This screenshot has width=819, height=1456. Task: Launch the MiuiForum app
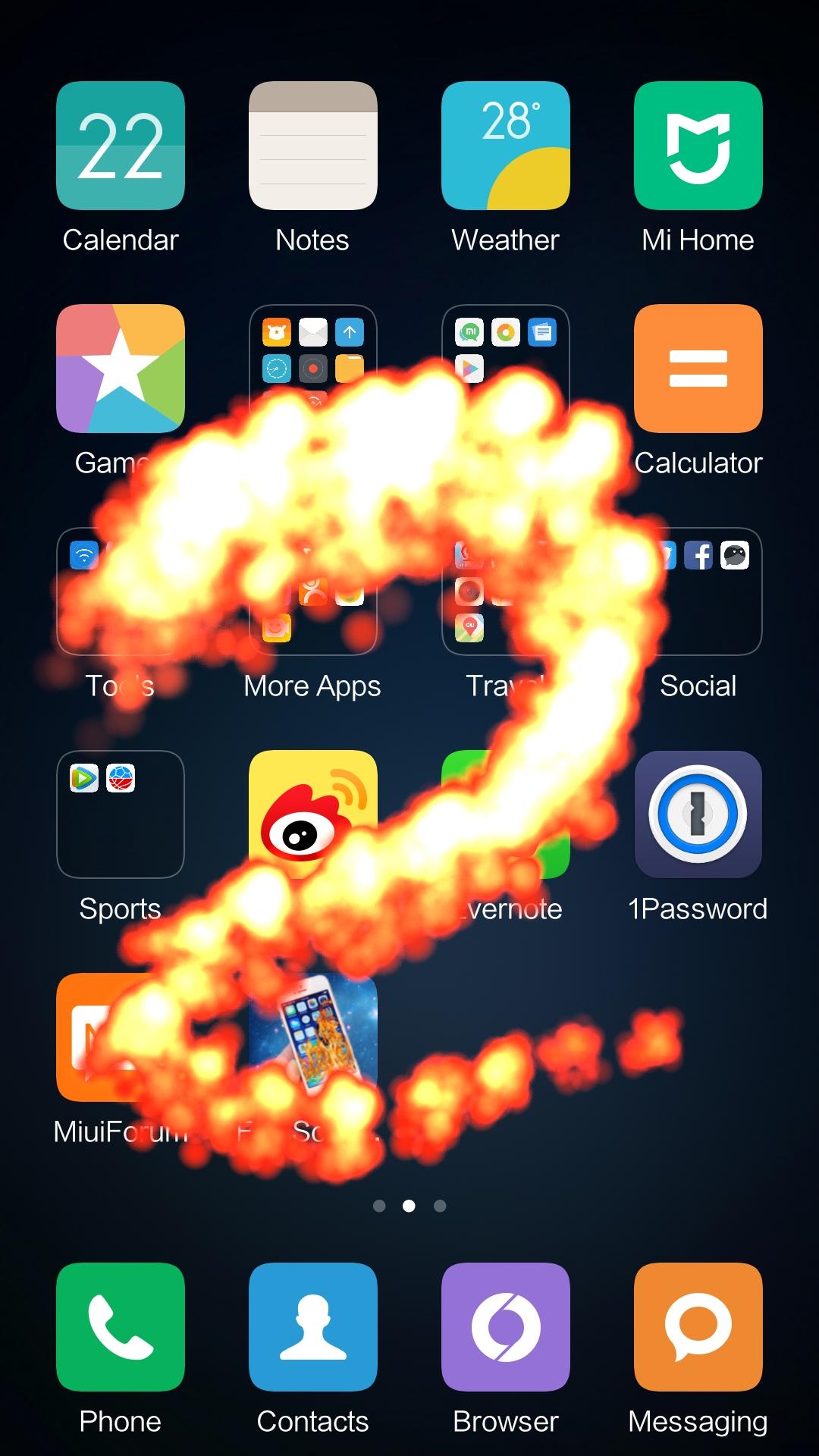tap(121, 1037)
